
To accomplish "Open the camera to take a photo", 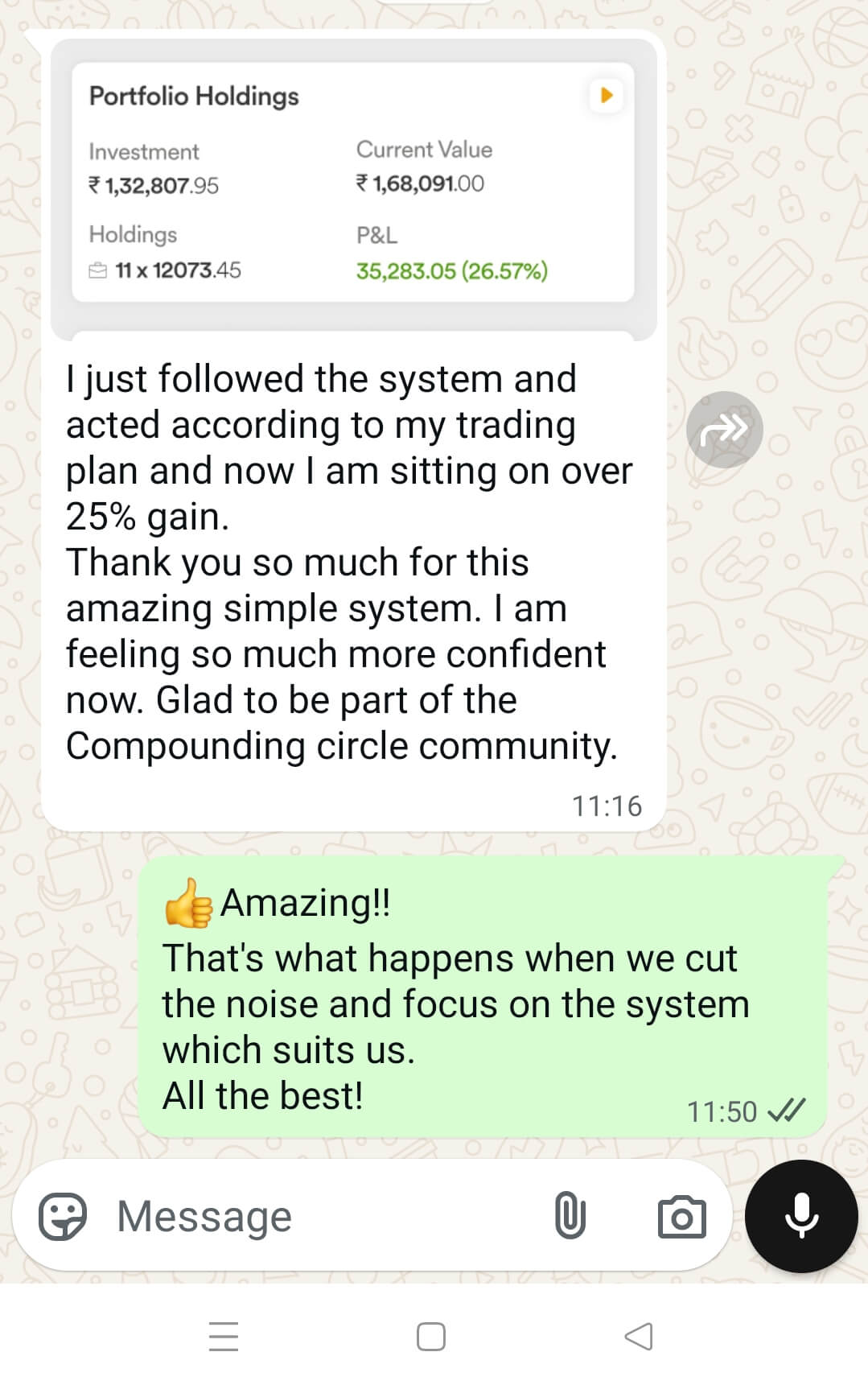I will [x=681, y=1216].
